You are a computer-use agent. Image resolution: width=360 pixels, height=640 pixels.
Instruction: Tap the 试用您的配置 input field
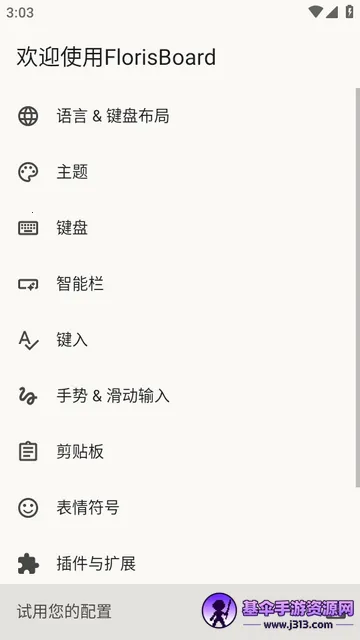pyautogui.click(x=180, y=611)
